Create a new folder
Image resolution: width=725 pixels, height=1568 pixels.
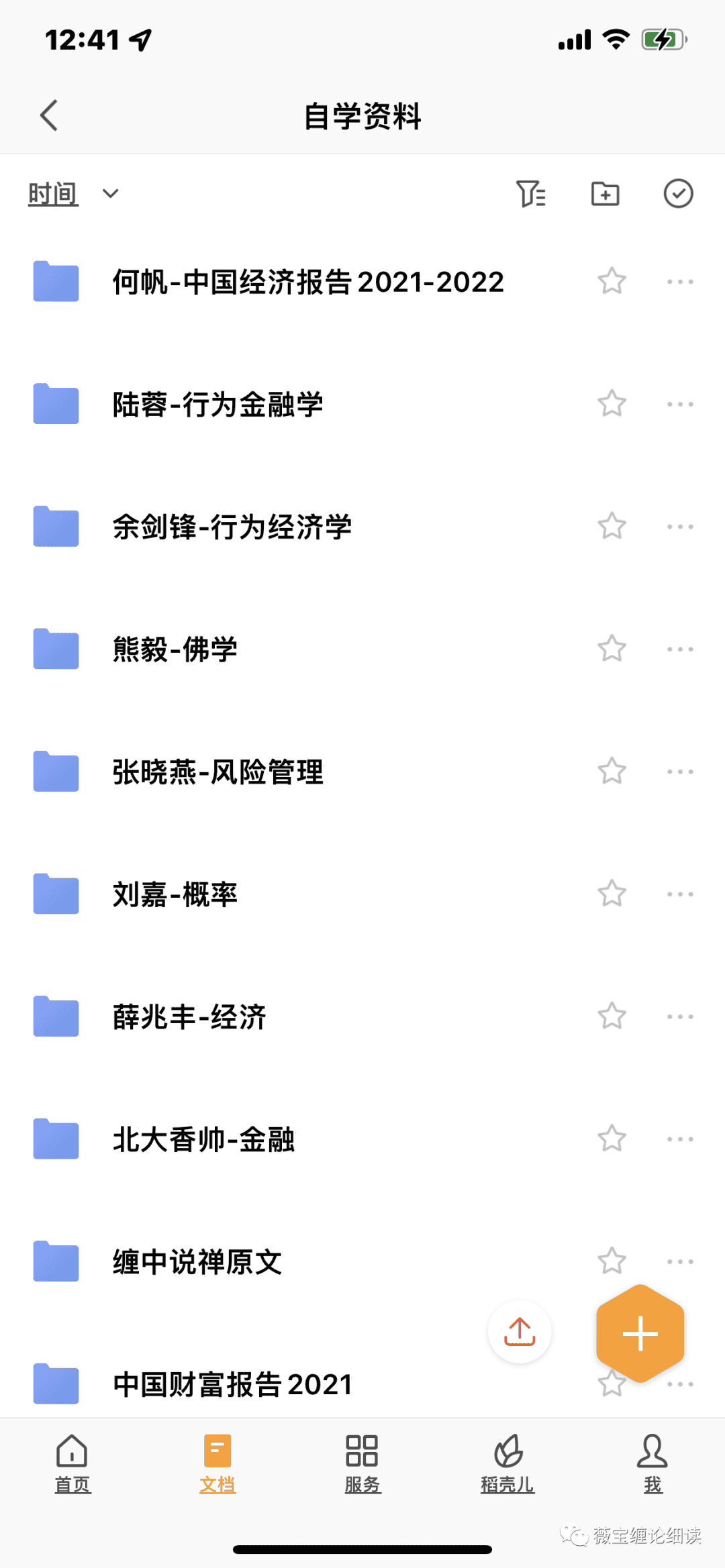pyautogui.click(x=605, y=194)
